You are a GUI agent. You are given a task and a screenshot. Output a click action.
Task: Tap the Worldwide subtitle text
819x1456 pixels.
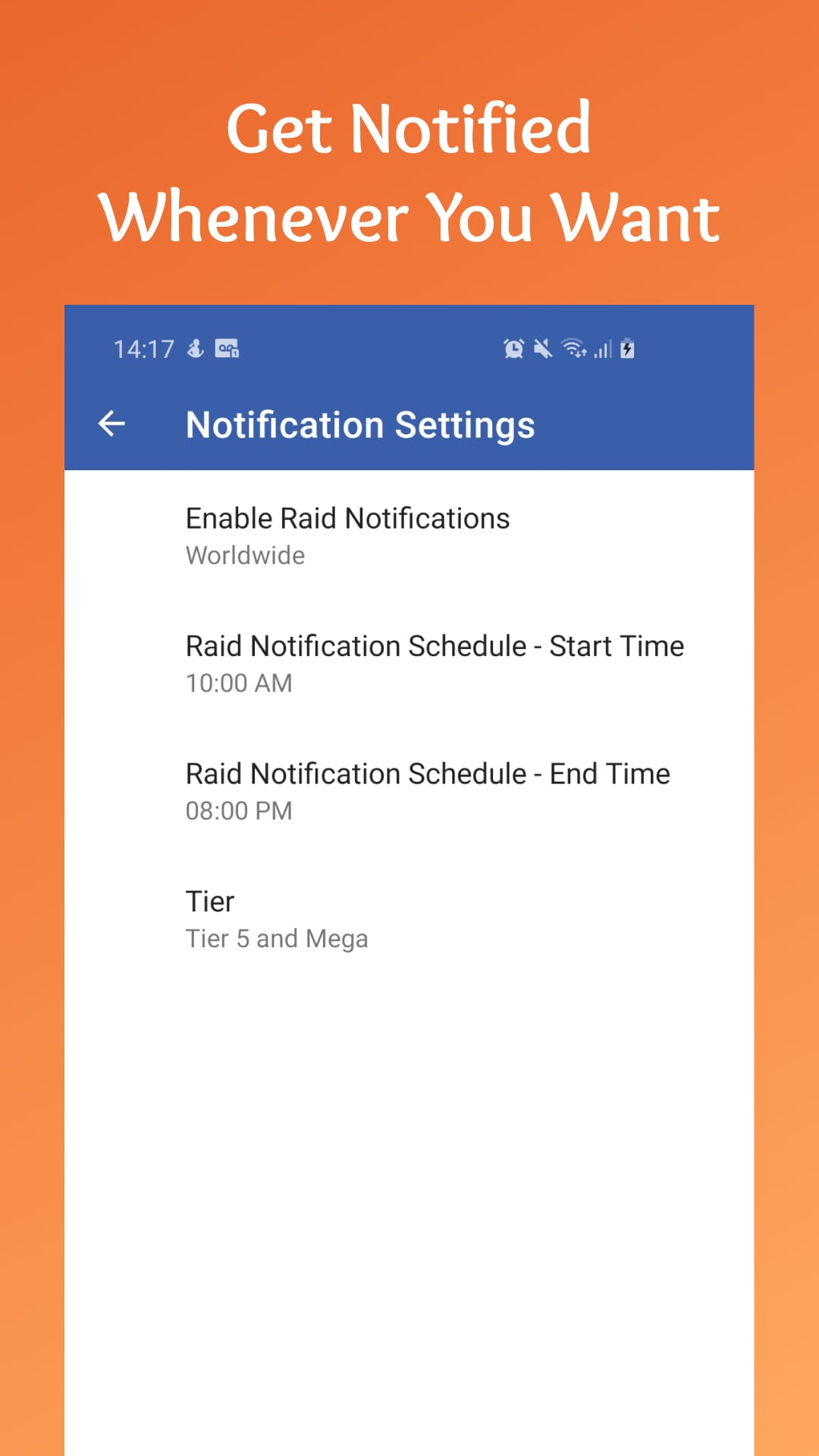[x=246, y=554]
